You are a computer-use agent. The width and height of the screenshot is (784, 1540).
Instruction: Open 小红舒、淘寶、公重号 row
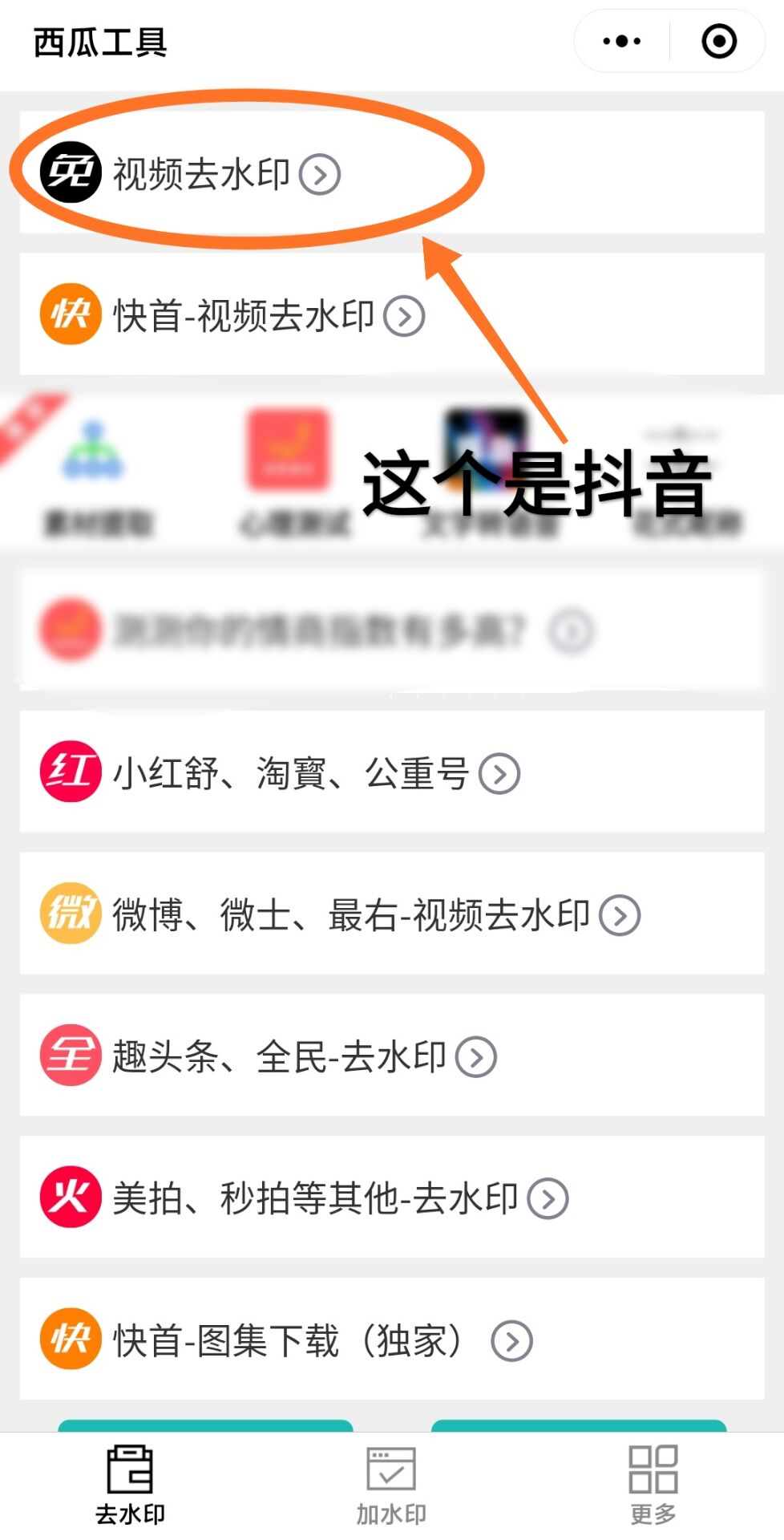(290, 773)
